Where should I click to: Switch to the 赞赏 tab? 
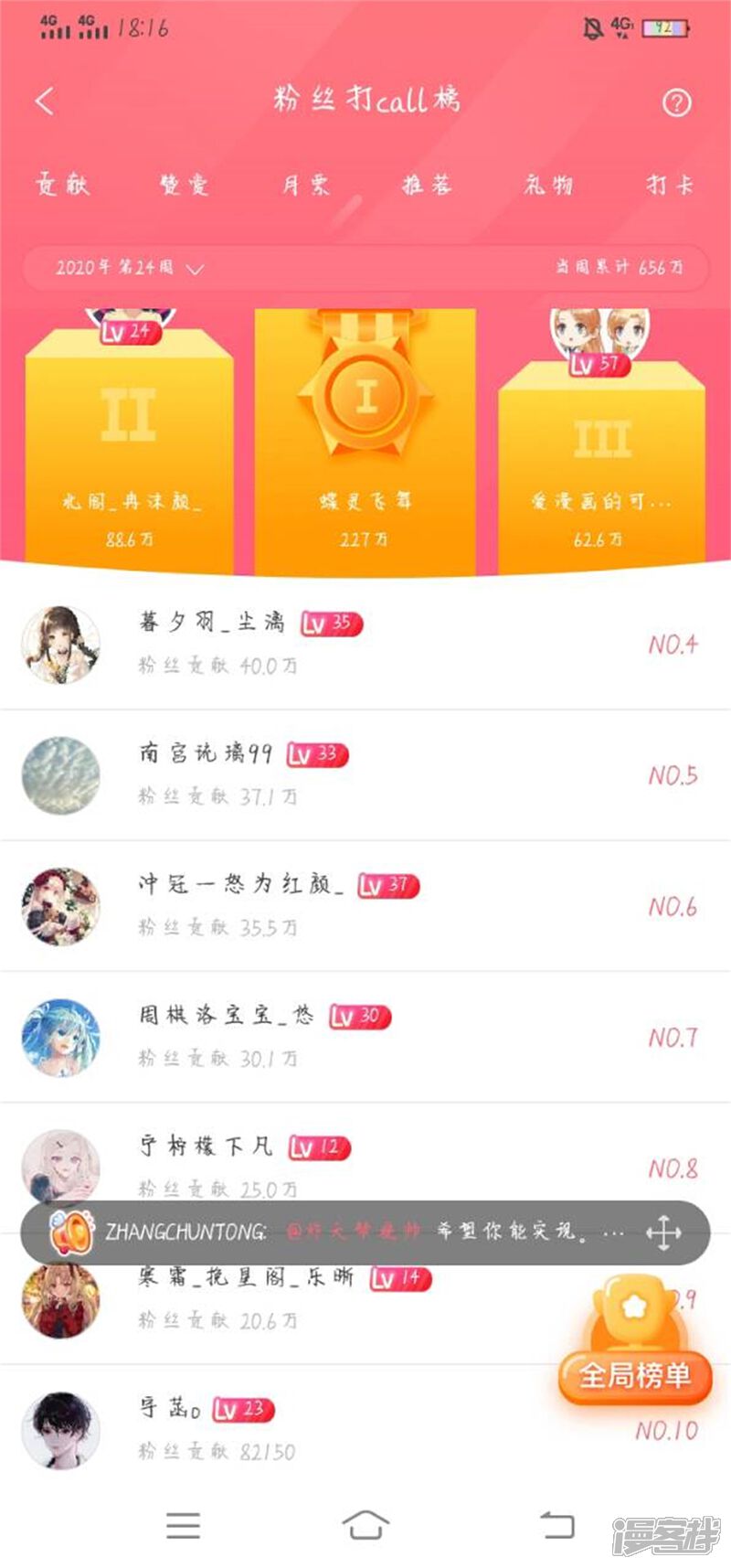(x=185, y=186)
